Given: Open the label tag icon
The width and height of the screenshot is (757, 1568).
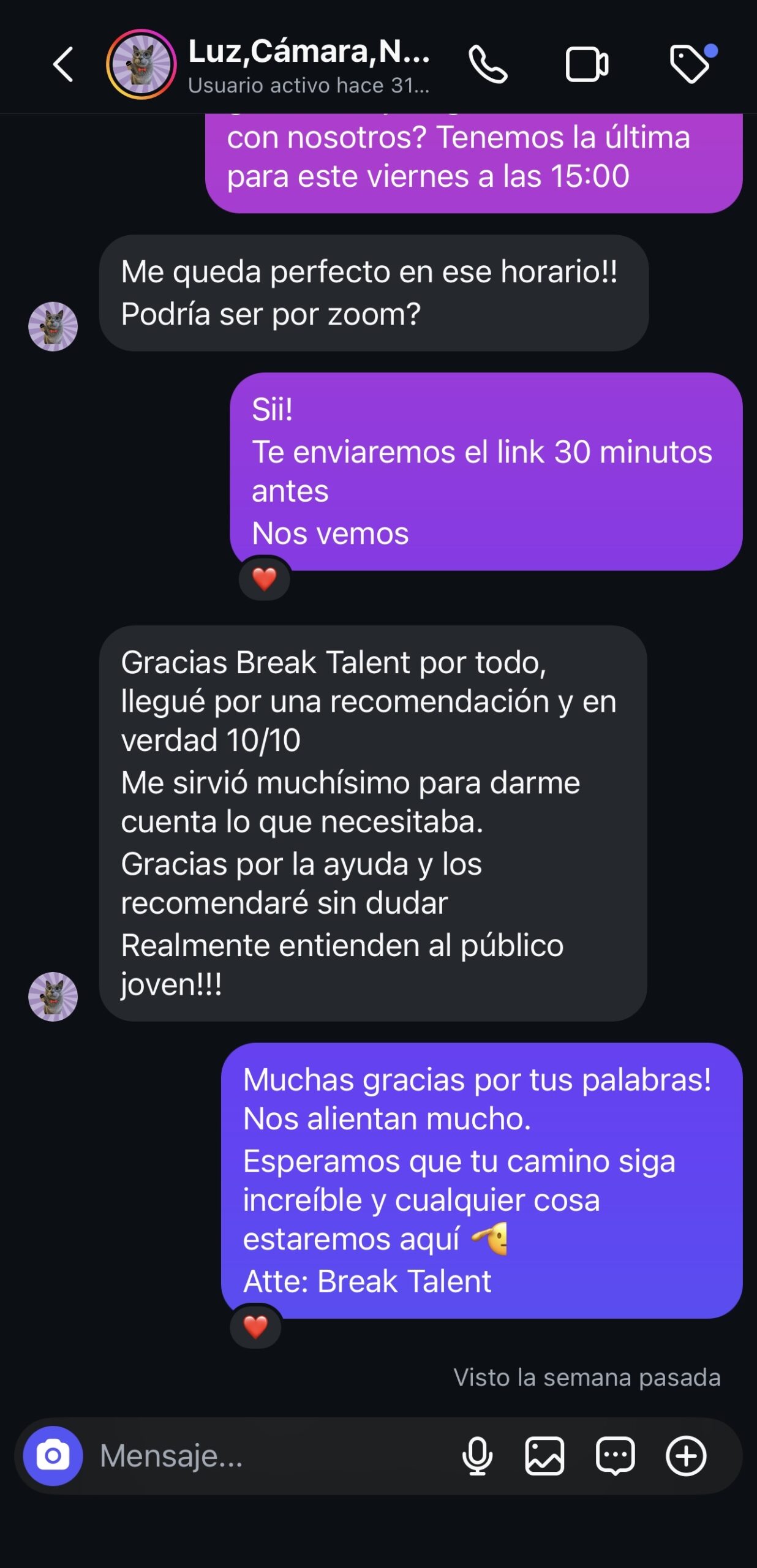Looking at the screenshot, I should tap(690, 64).
